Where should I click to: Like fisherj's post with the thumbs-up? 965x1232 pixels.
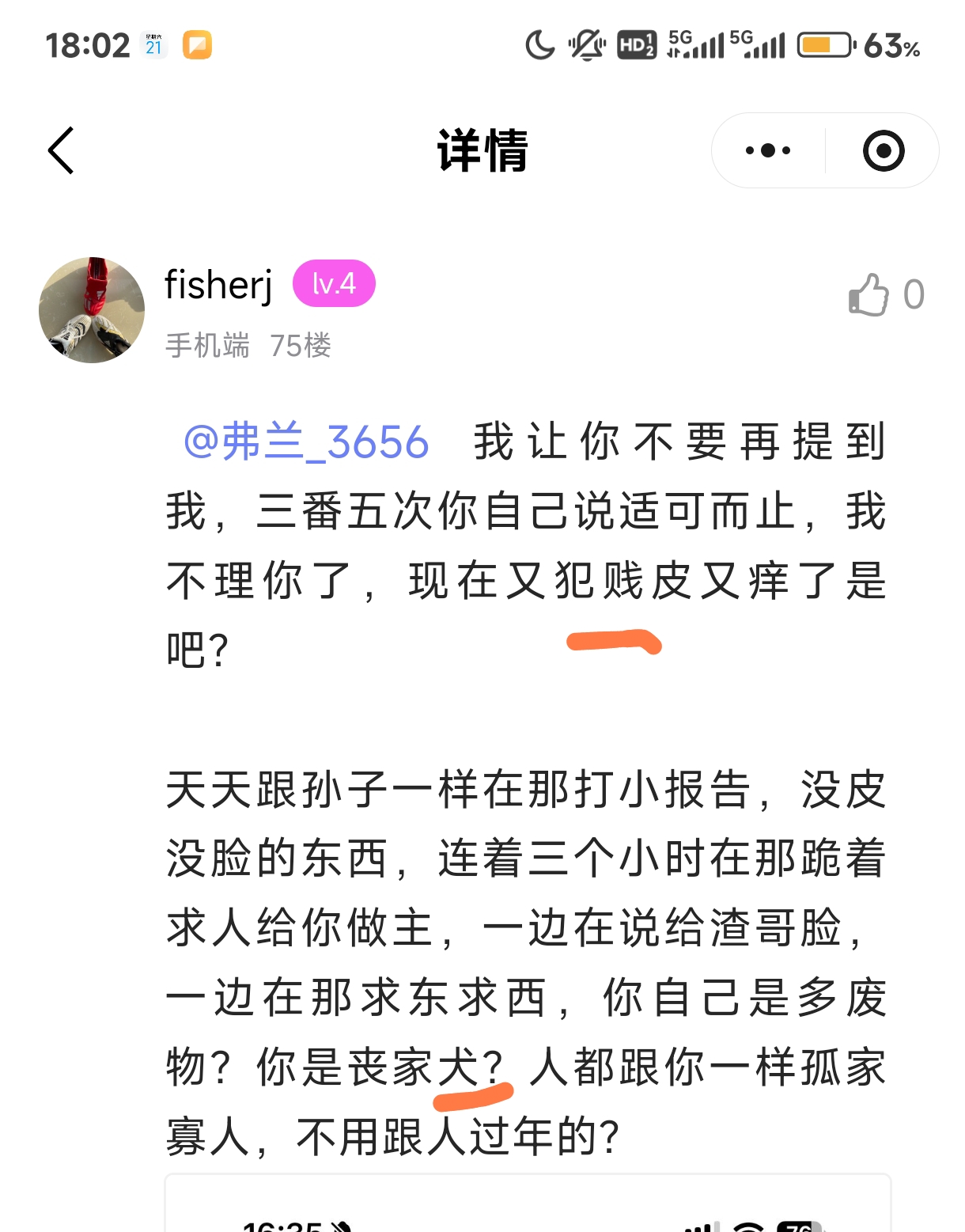[x=868, y=295]
